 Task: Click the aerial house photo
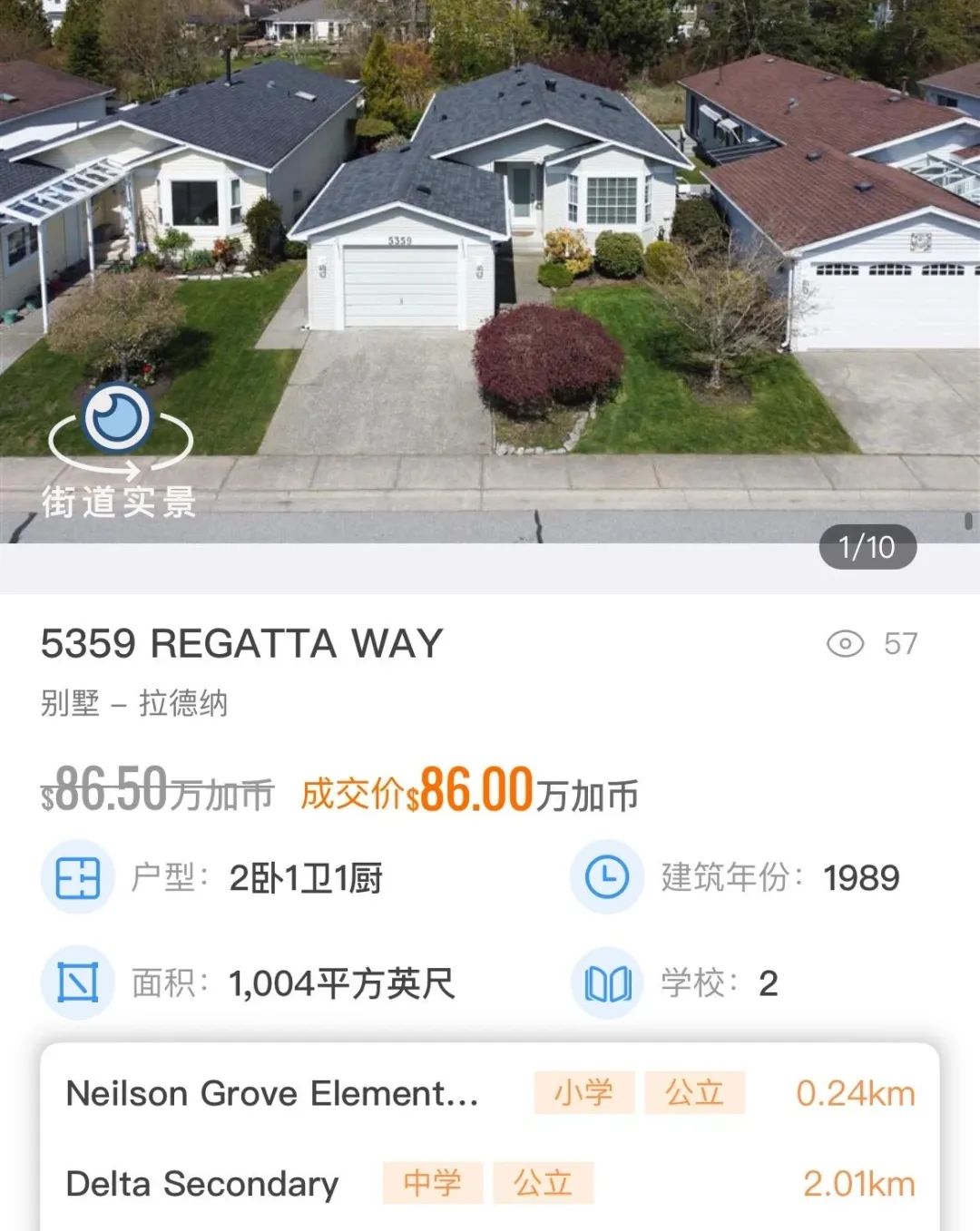click(x=490, y=272)
